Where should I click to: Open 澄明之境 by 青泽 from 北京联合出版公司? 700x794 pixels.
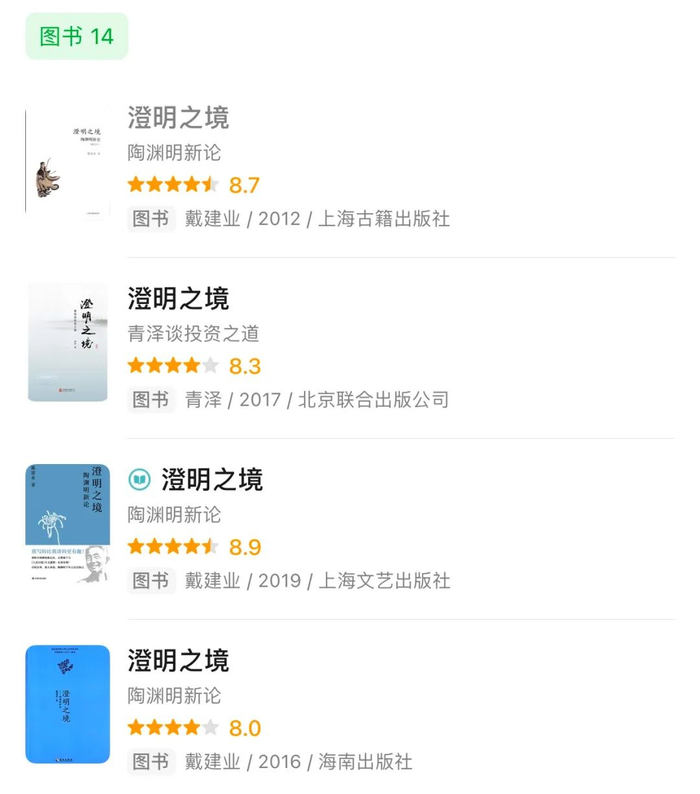pyautogui.click(x=178, y=299)
